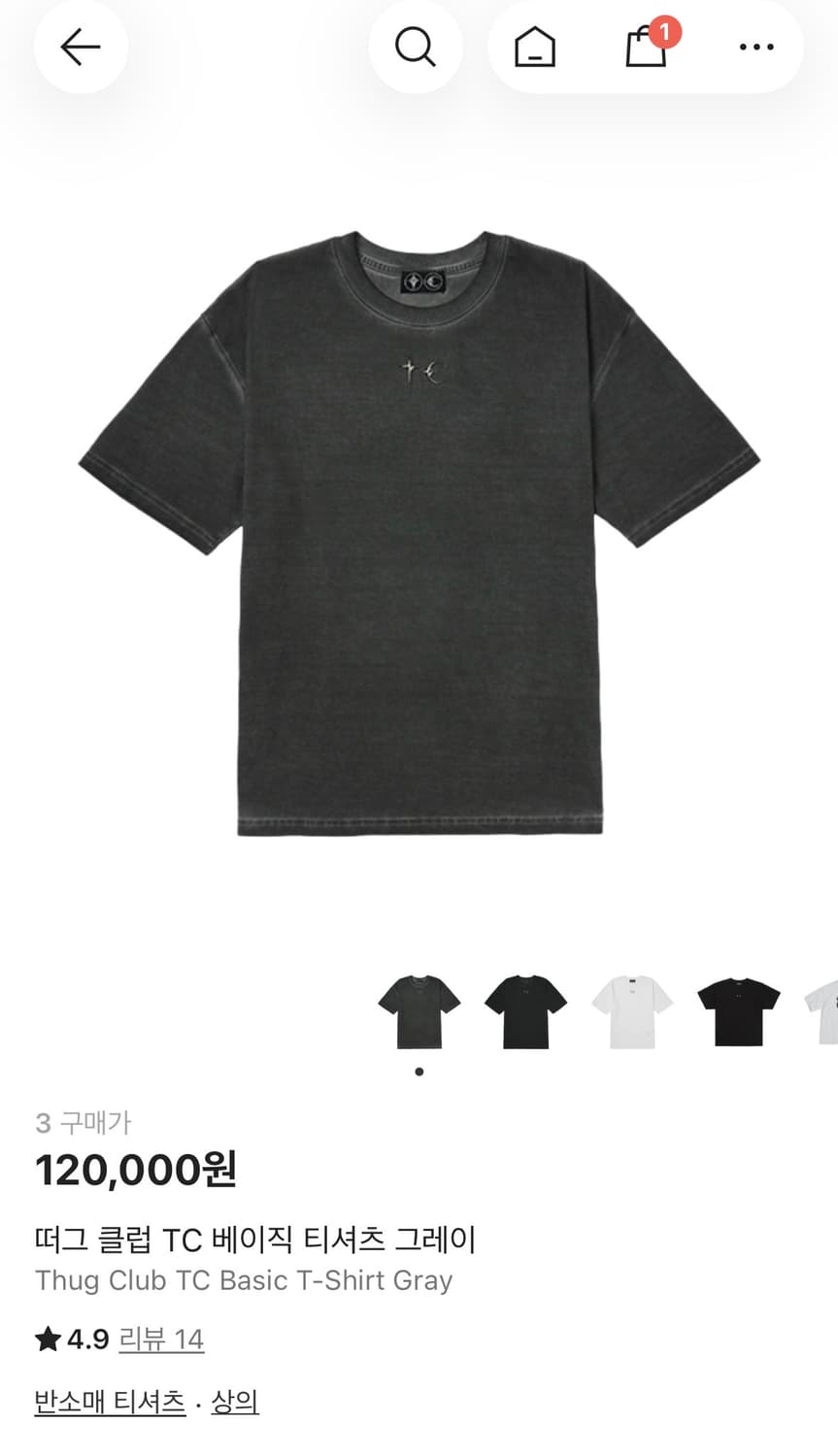Image resolution: width=838 pixels, height=1456 pixels.
Task: Open the search function
Action: (x=416, y=47)
